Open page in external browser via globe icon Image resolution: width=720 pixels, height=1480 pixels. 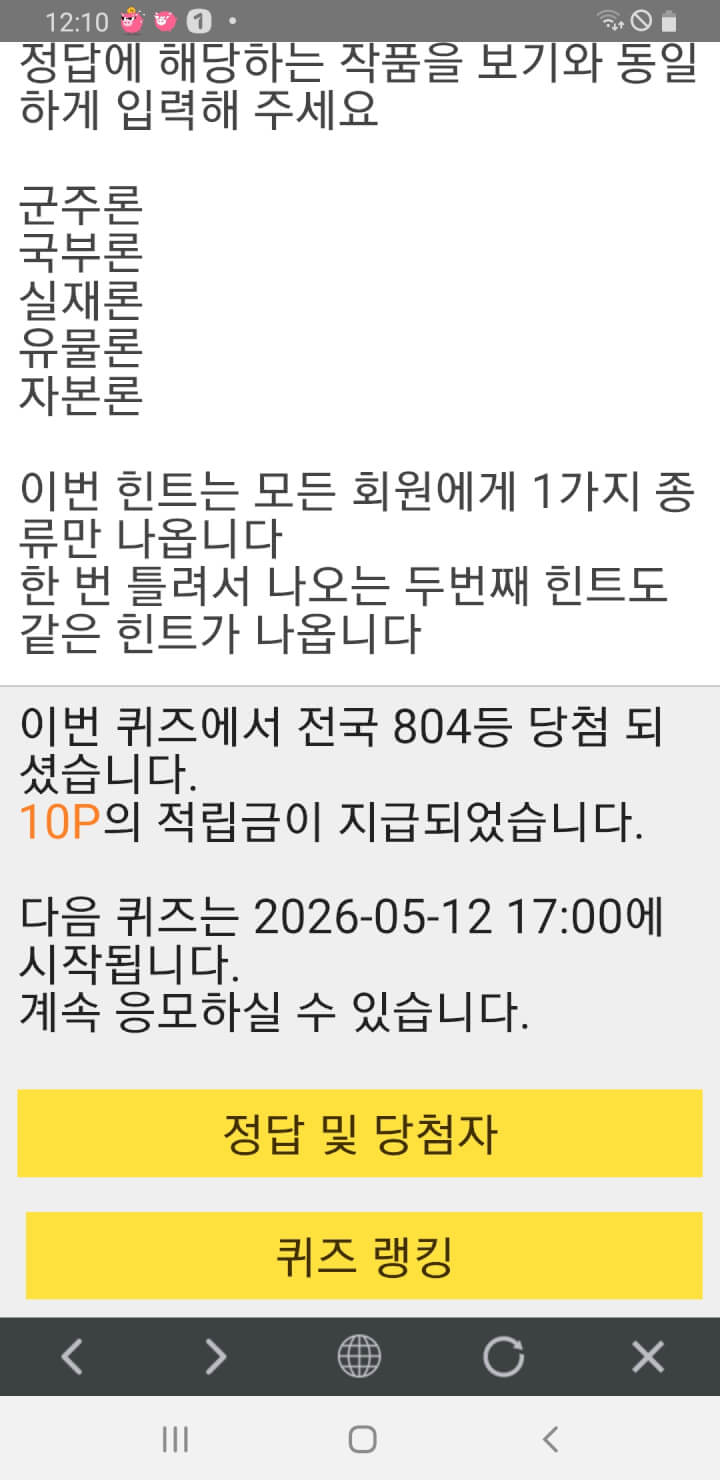point(359,1357)
